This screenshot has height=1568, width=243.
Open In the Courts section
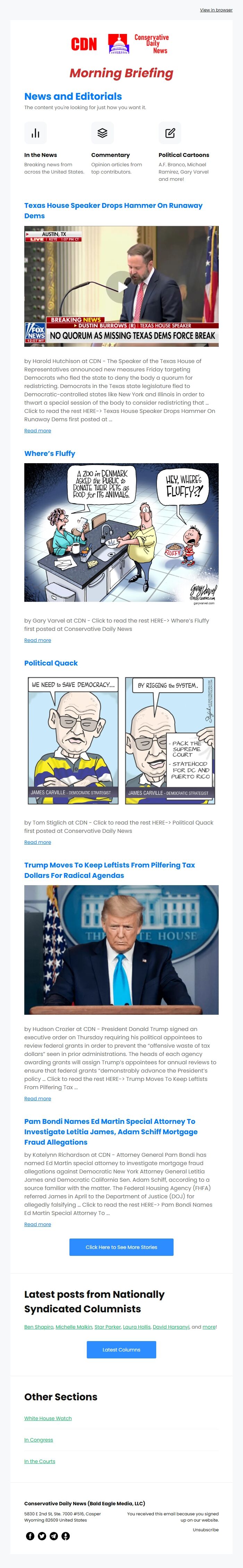pos(39,1461)
